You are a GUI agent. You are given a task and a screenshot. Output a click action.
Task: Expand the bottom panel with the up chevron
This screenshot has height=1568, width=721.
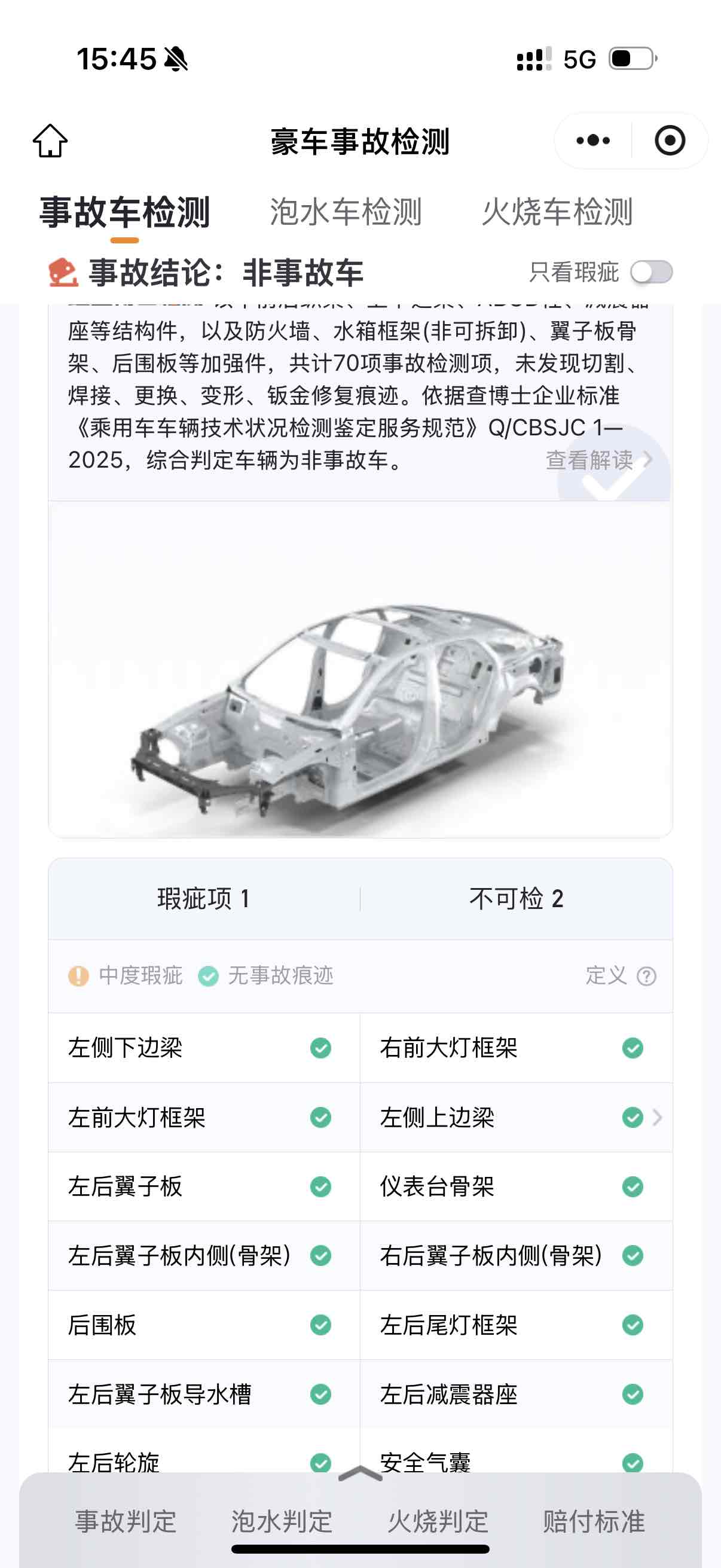click(x=360, y=1474)
